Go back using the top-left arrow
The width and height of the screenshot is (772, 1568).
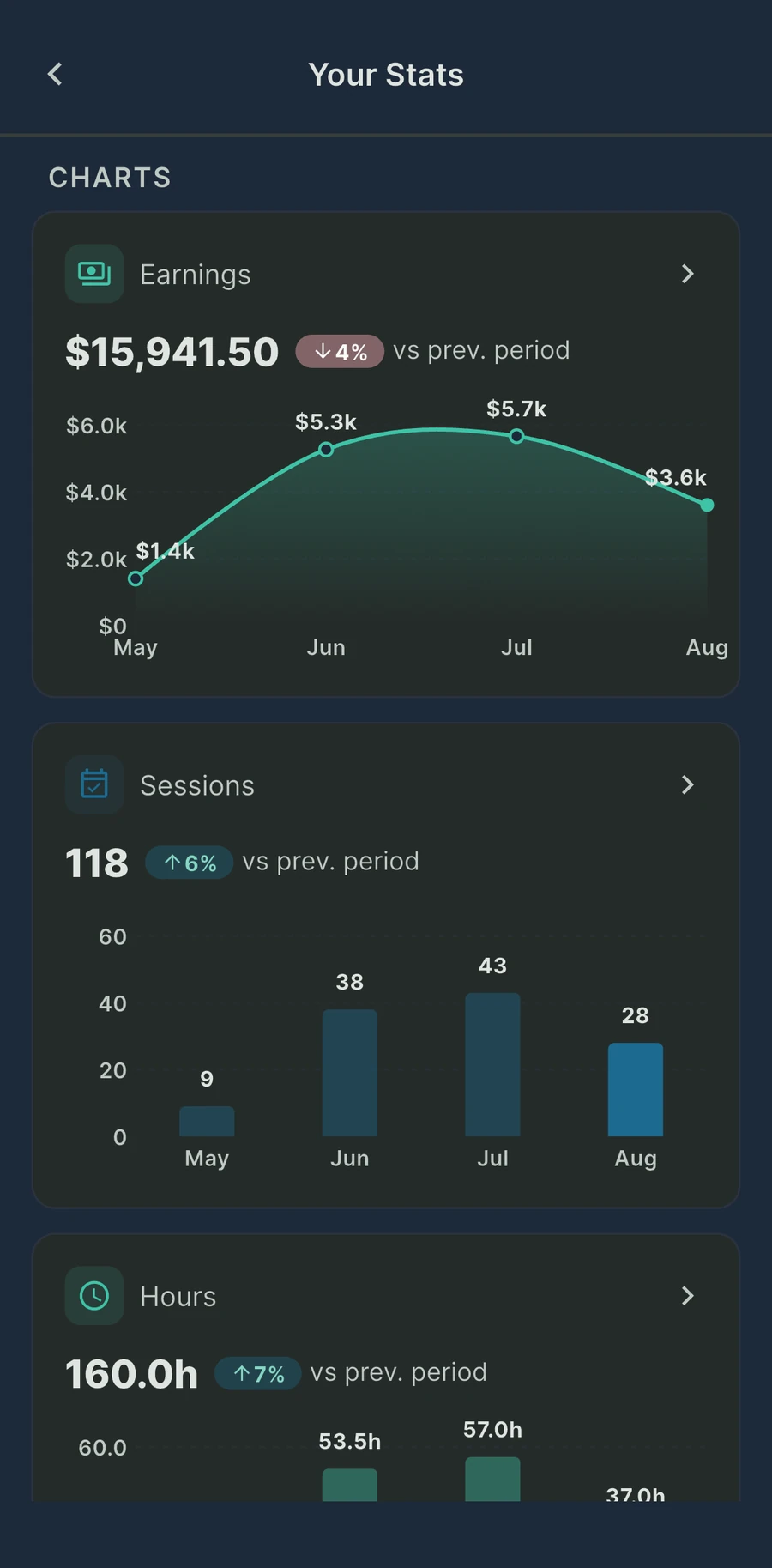(x=55, y=75)
